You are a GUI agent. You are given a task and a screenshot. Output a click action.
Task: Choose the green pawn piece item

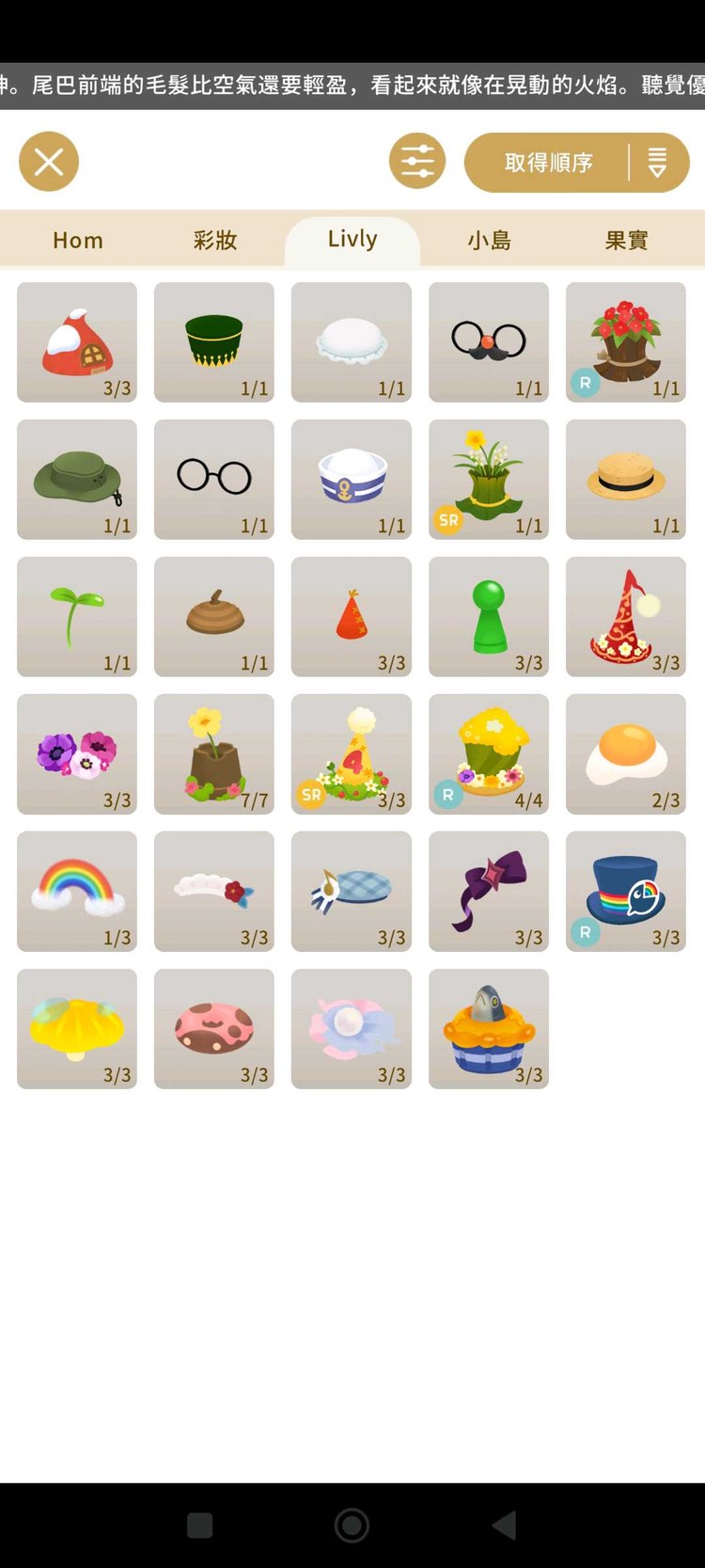[x=489, y=617]
